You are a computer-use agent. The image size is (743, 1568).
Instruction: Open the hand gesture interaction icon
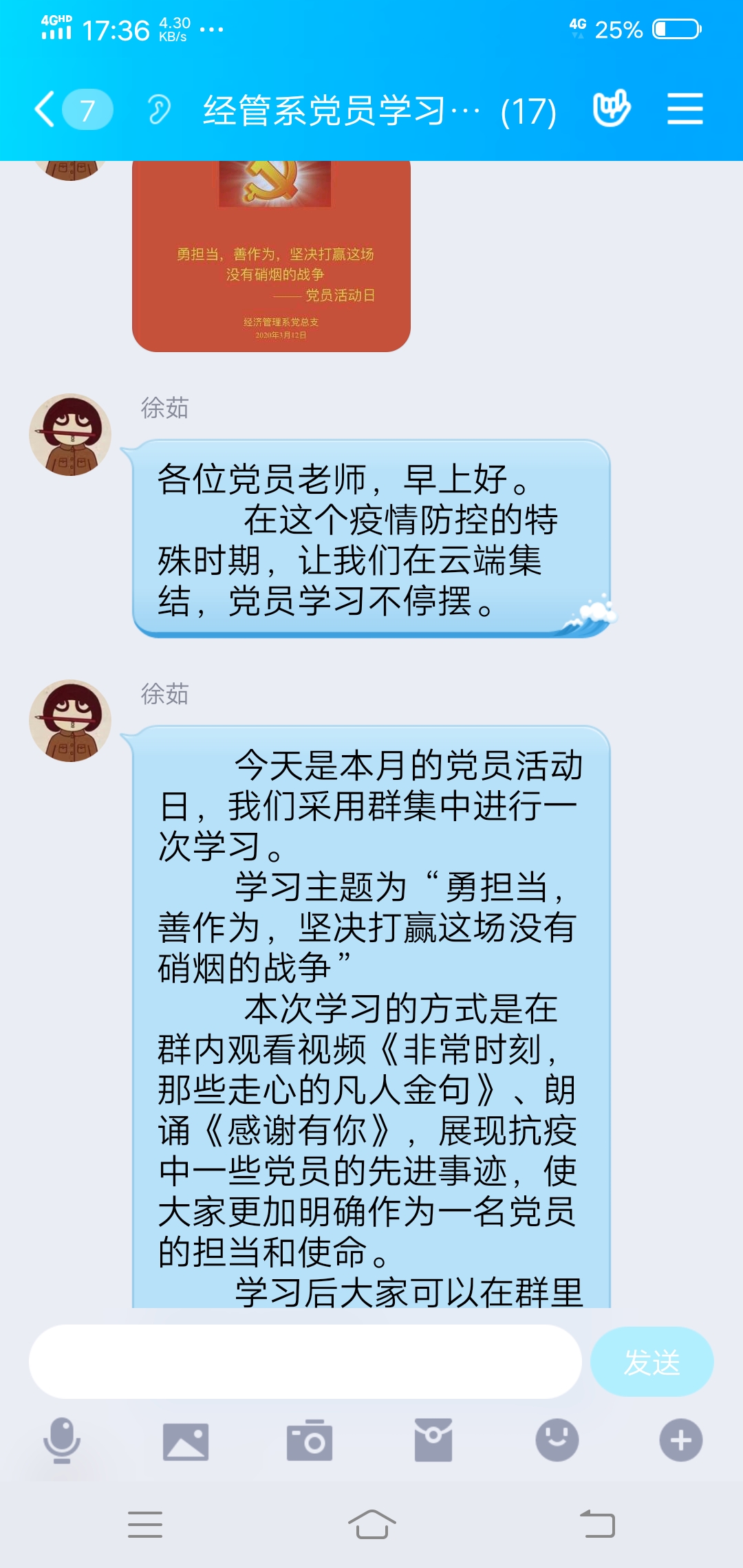click(612, 109)
